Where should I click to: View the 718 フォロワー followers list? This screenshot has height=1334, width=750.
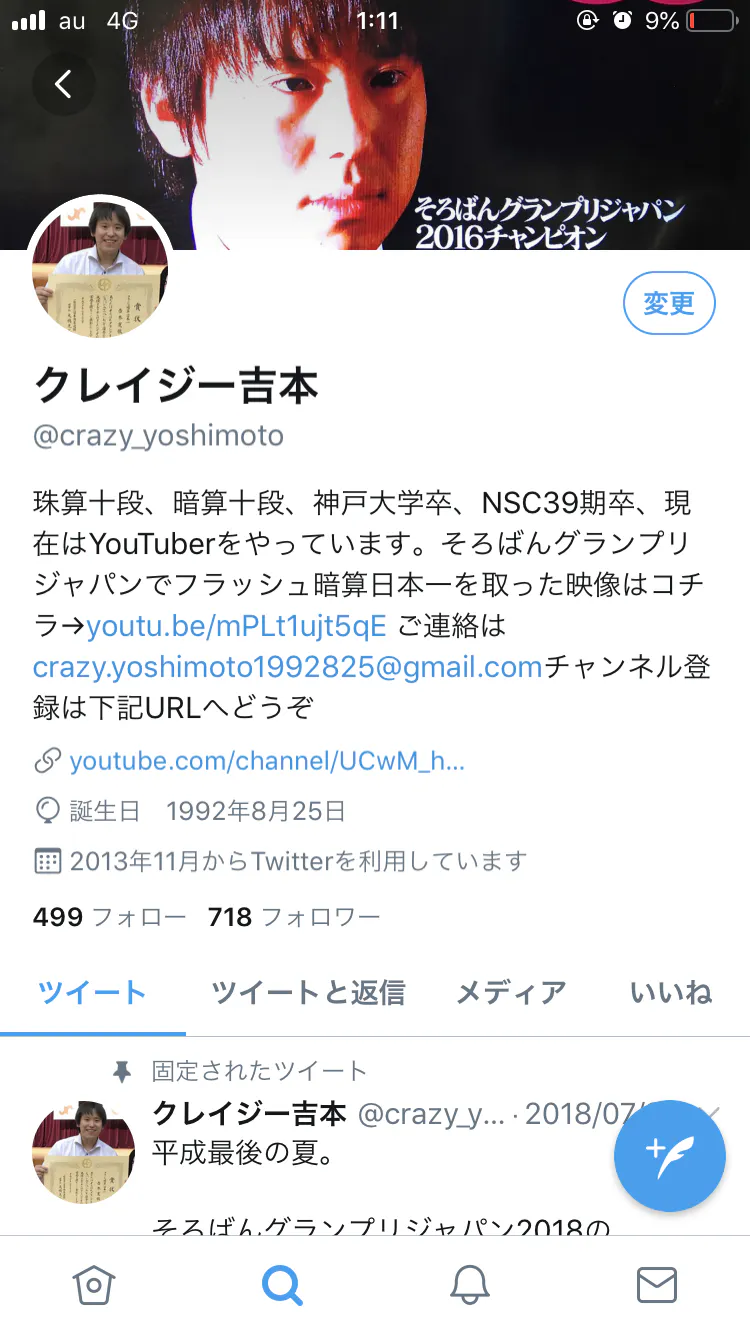[294, 917]
